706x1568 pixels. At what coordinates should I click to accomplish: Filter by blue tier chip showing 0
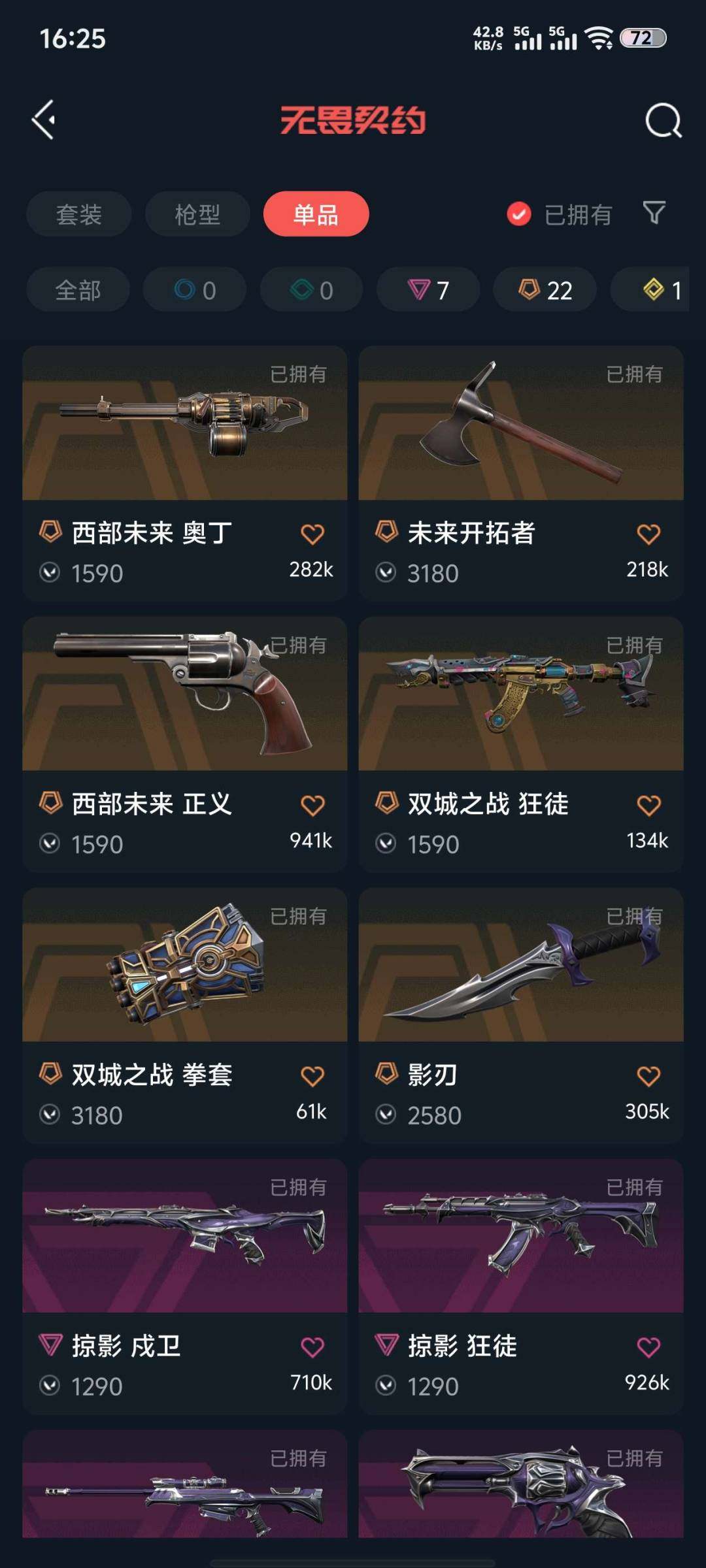[195, 290]
